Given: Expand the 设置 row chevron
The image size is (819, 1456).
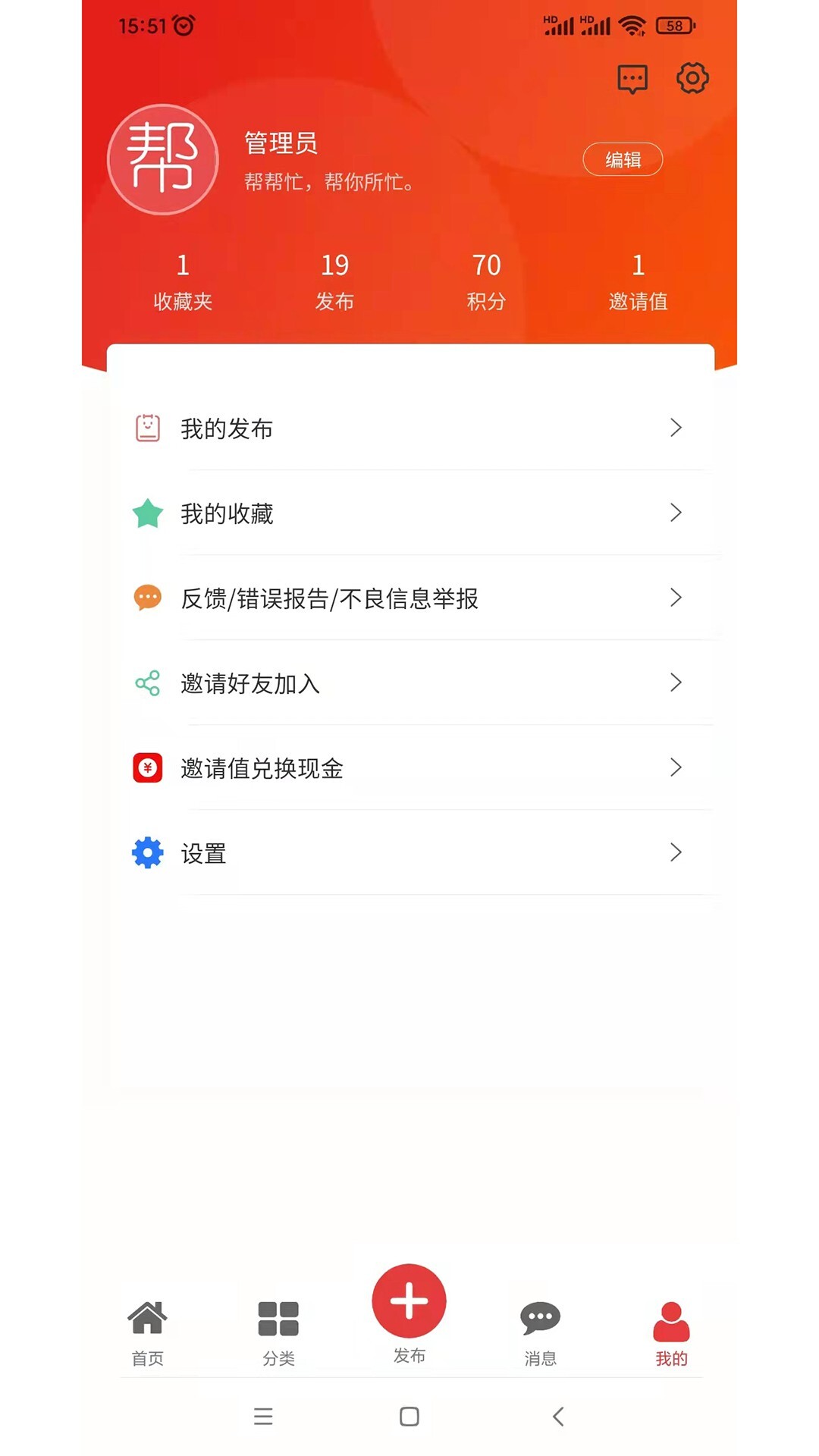Looking at the screenshot, I should [x=677, y=852].
